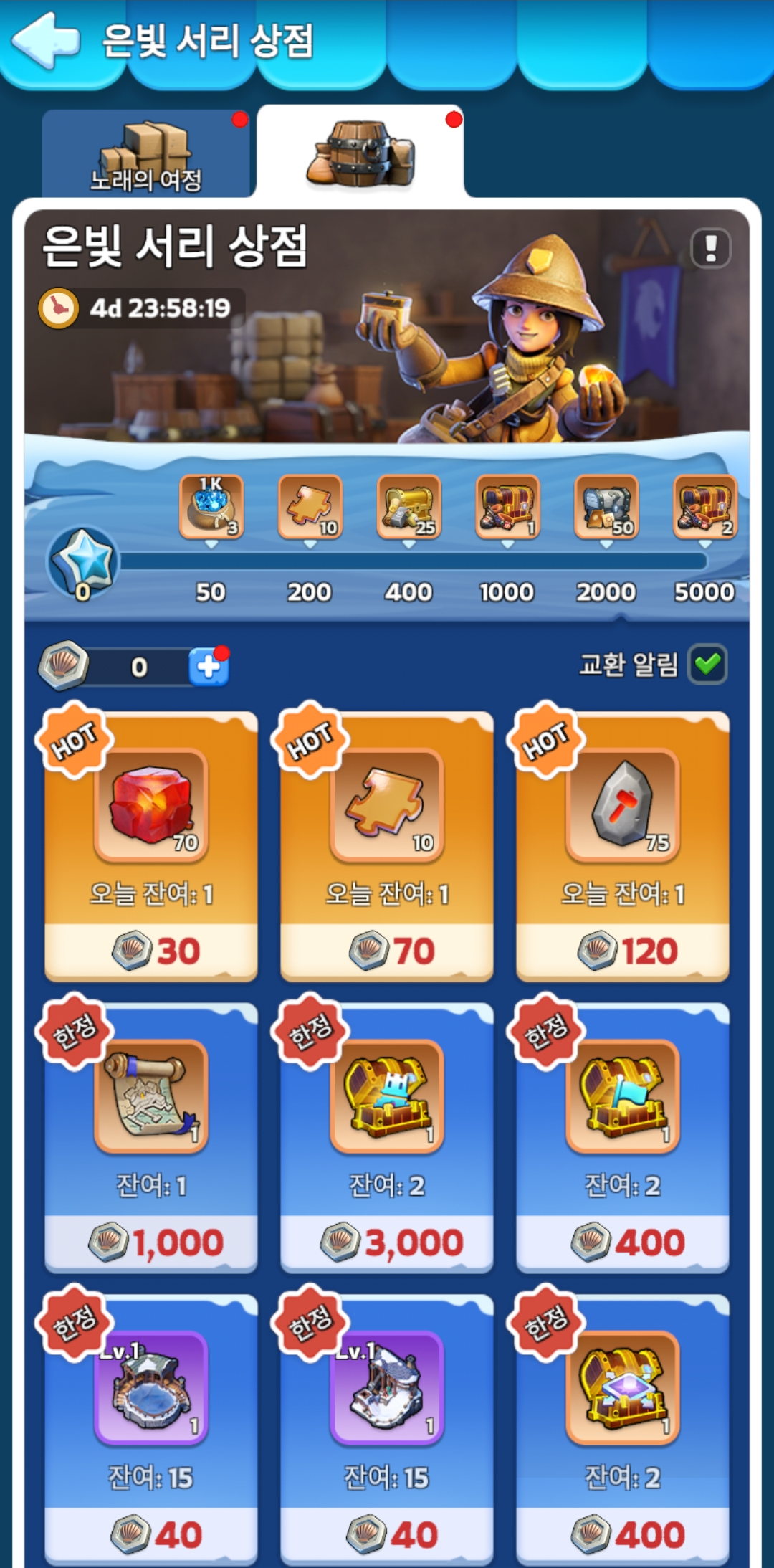The height and width of the screenshot is (1568, 774).
Task: Select the purple gem chest for 400
Action: click(622, 1533)
